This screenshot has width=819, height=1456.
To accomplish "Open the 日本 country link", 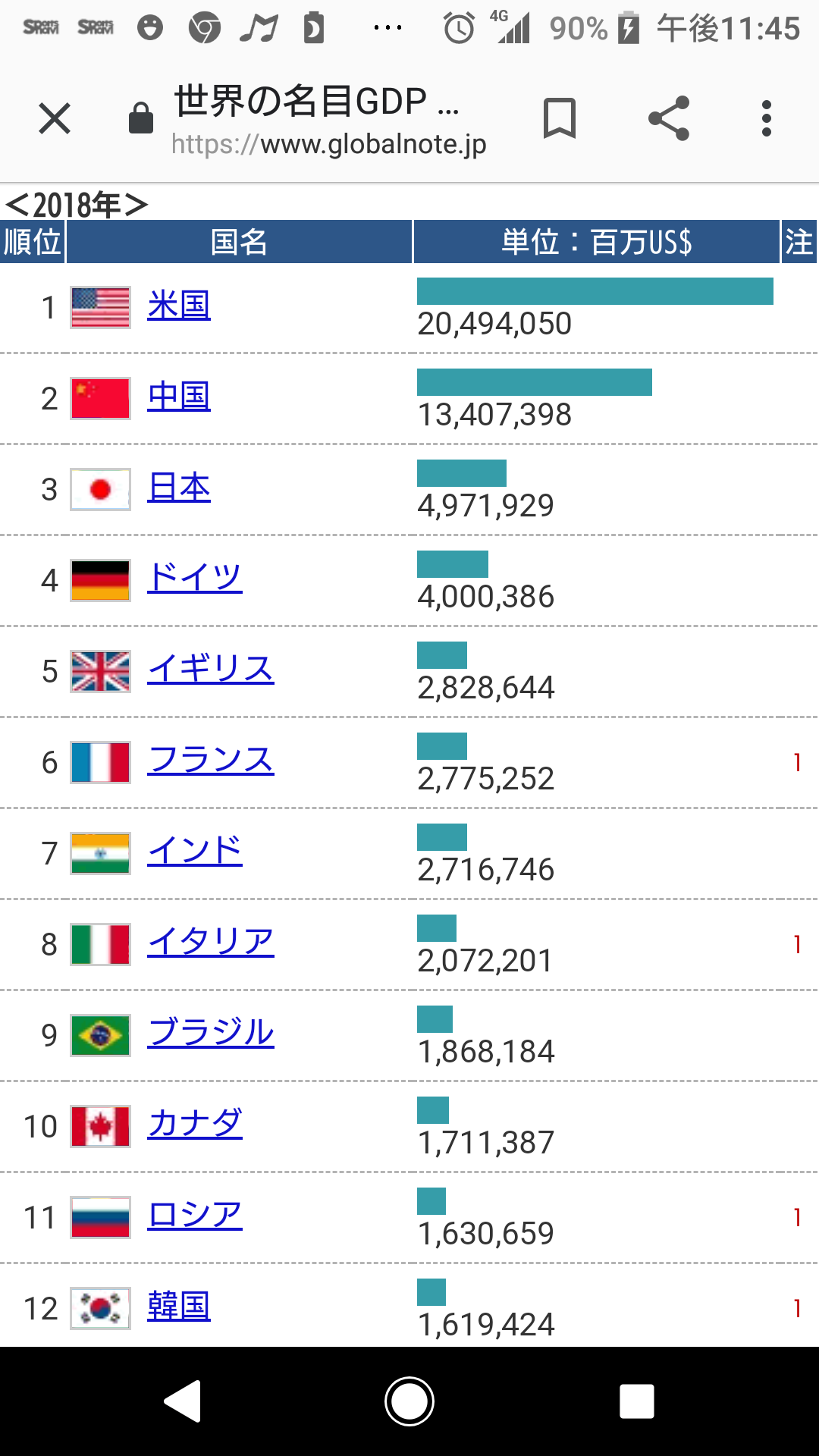I will pyautogui.click(x=179, y=488).
